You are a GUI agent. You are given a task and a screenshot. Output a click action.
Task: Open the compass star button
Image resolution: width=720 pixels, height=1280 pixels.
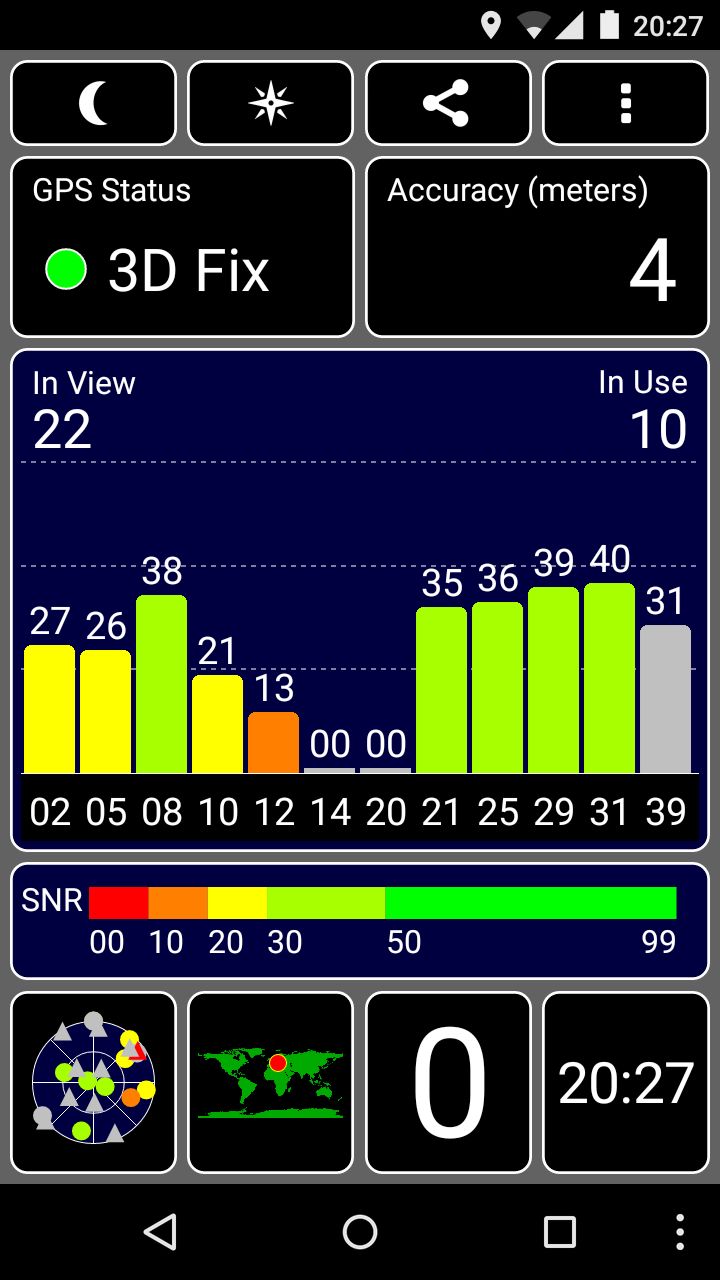[x=271, y=103]
